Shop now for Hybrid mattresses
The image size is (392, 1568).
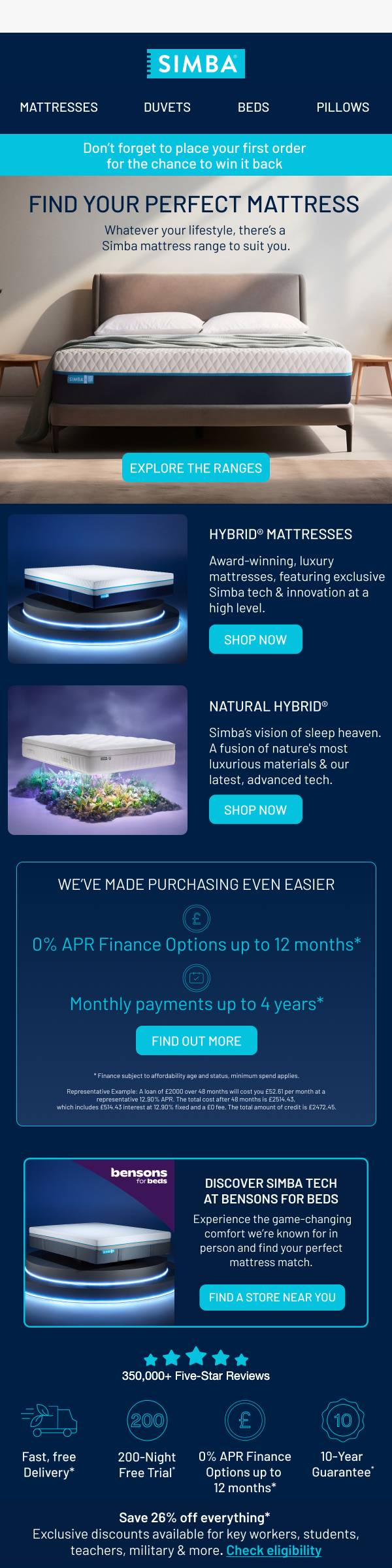[x=255, y=640]
